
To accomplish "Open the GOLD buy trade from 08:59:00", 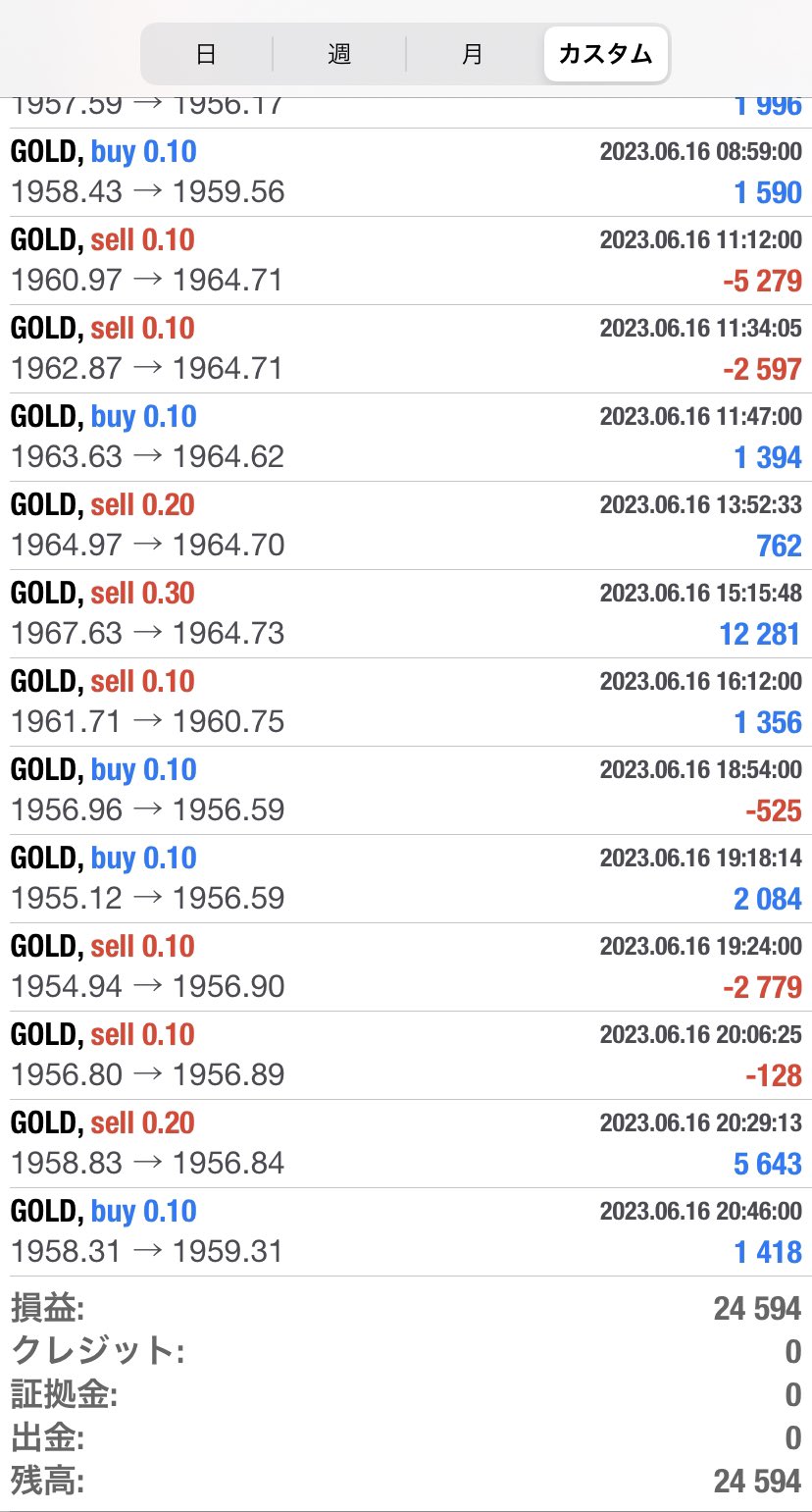I will pos(406,173).
